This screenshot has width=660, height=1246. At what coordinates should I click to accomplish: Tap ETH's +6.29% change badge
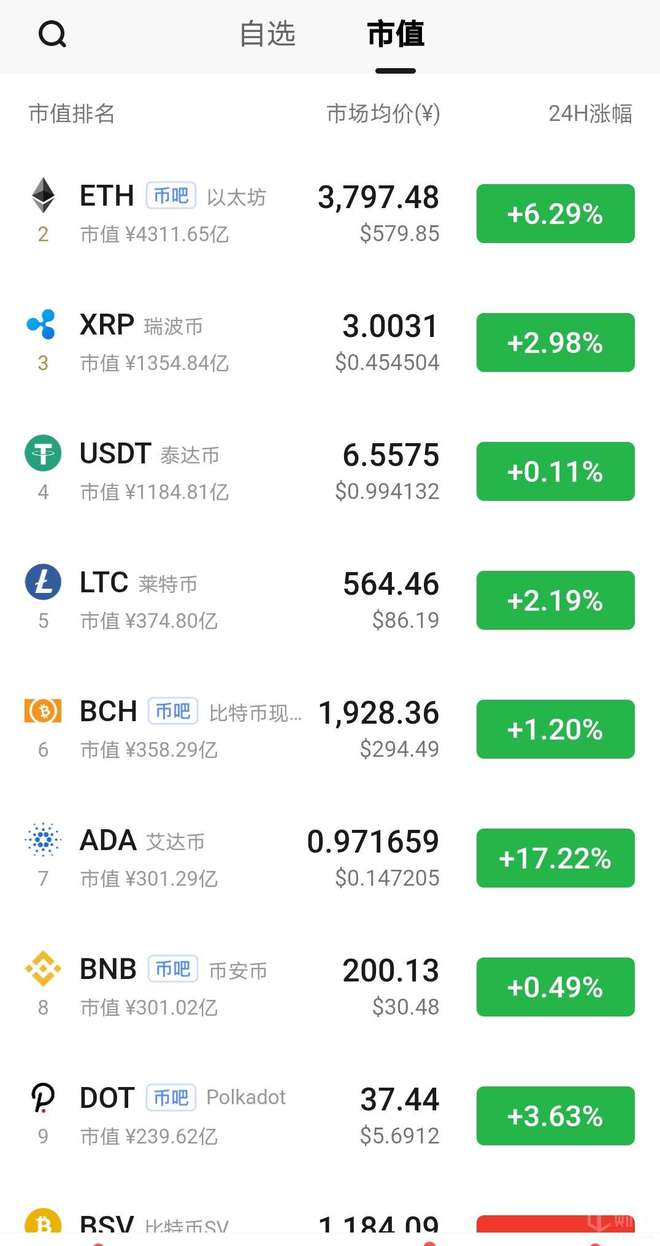click(x=555, y=214)
